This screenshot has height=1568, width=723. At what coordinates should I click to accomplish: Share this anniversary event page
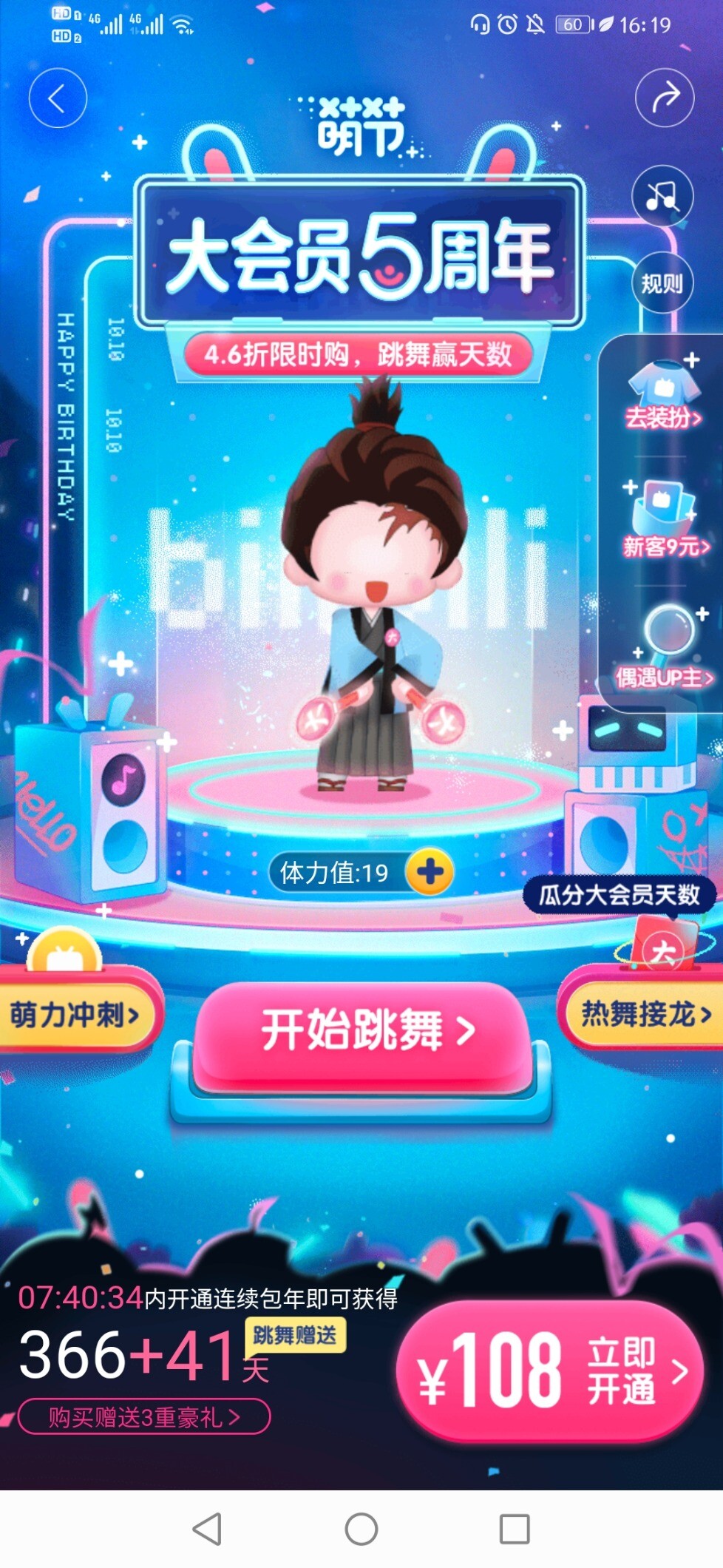tap(665, 98)
